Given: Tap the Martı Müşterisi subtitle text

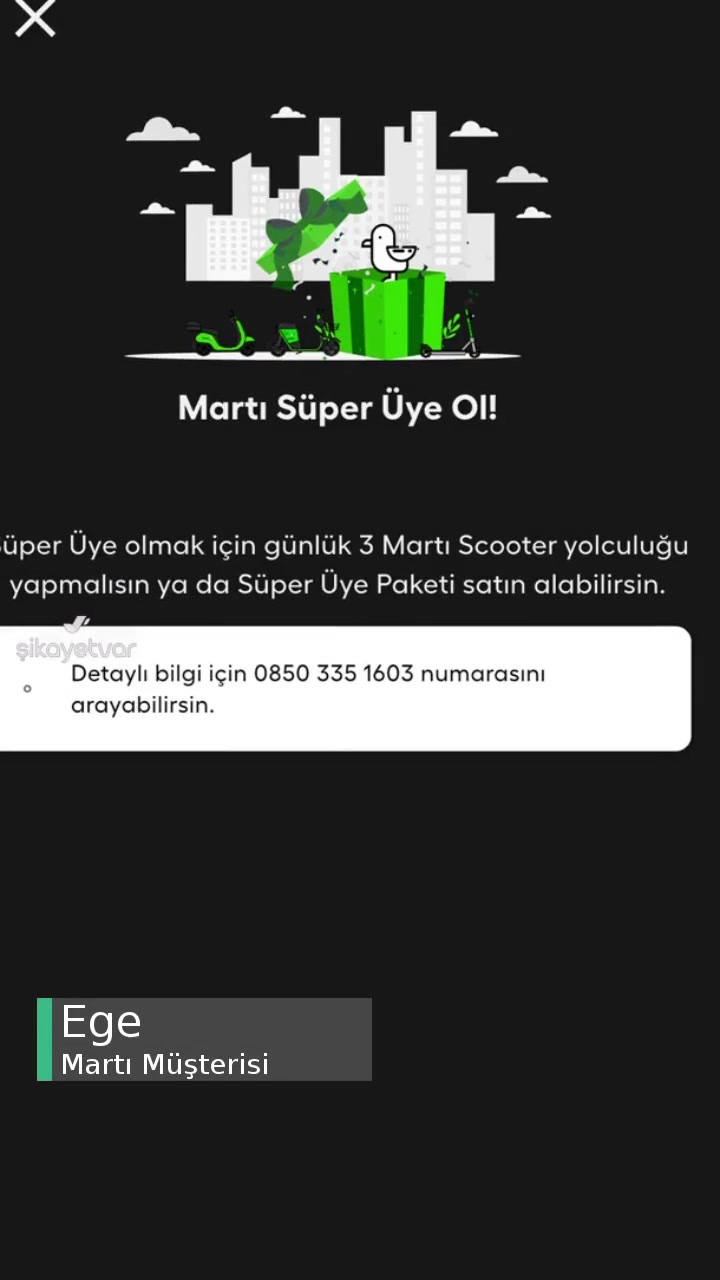Looking at the screenshot, I should pyautogui.click(x=165, y=1064).
